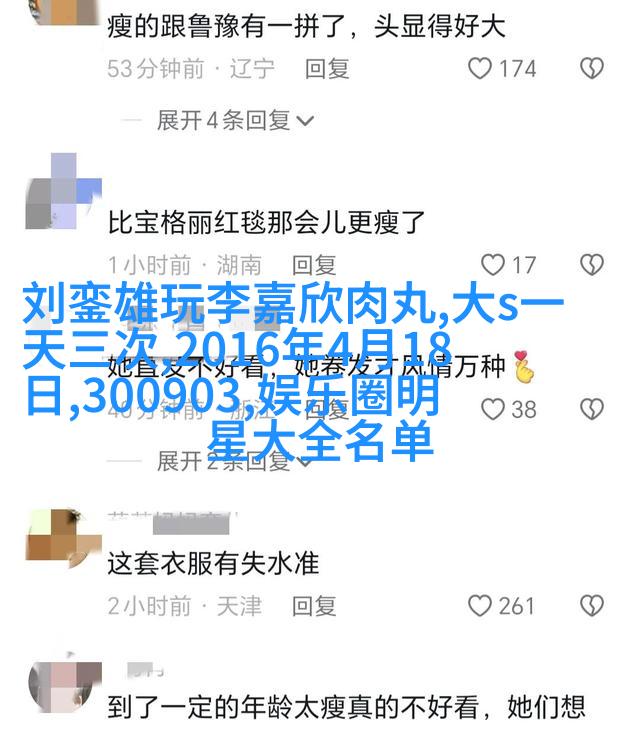Dislike the comment from 天津
This screenshot has width=640, height=732.
point(592,606)
